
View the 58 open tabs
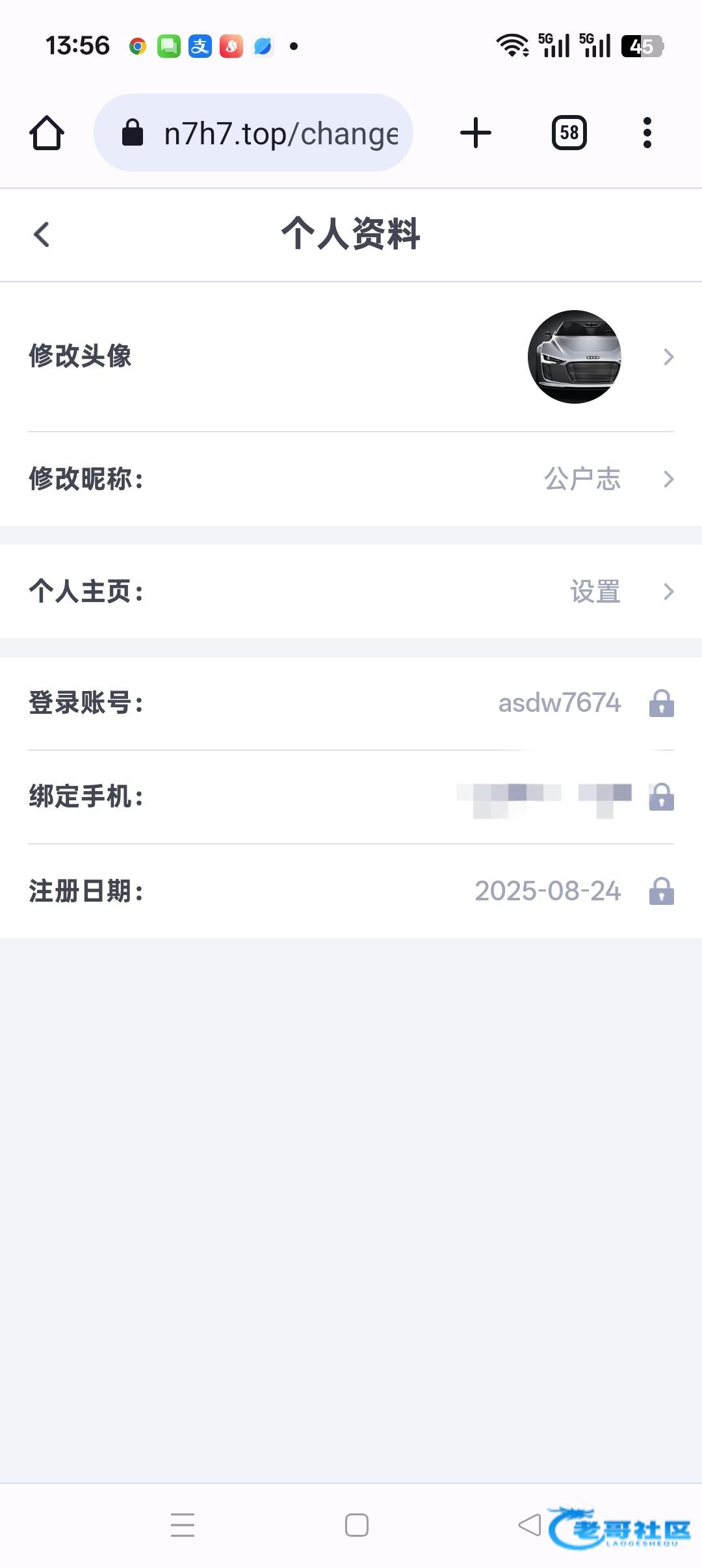569,133
